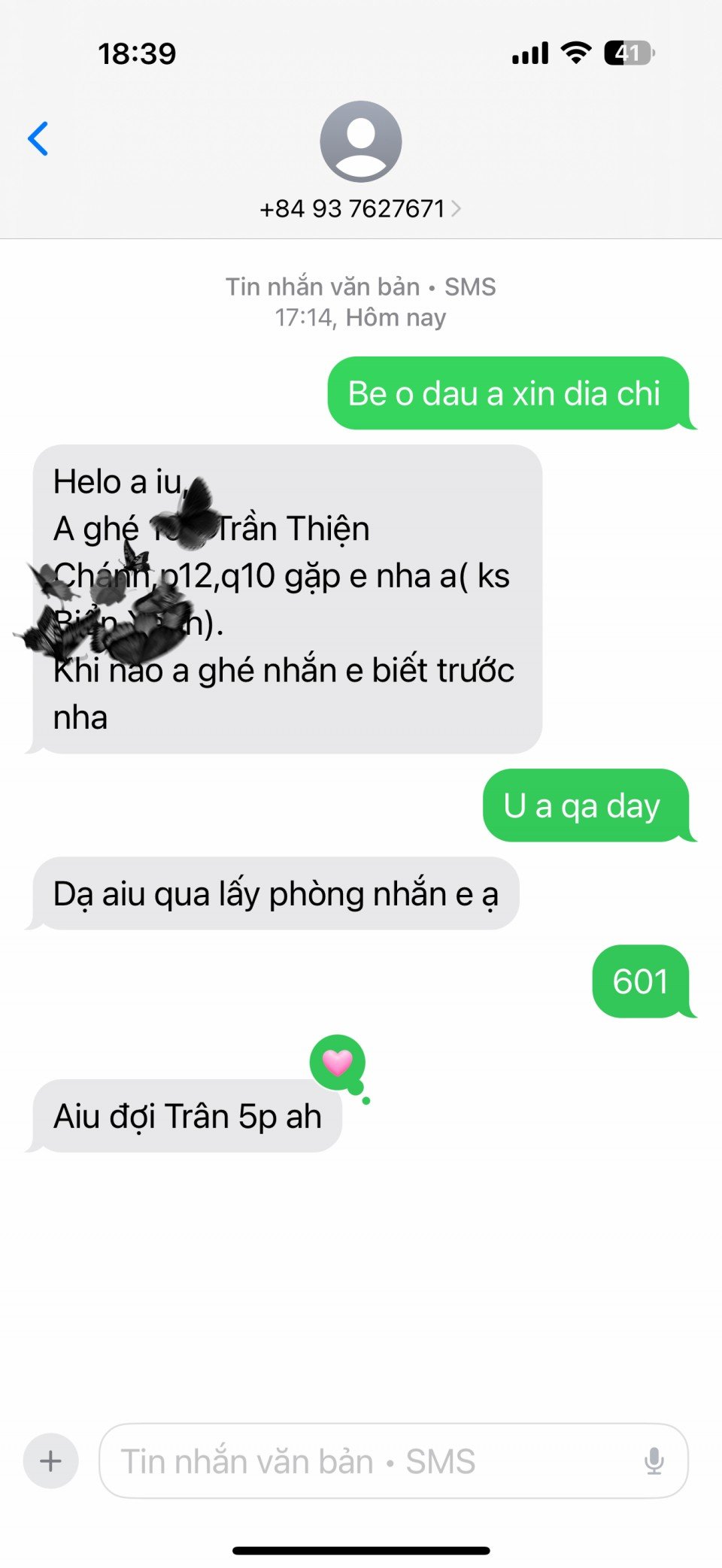Open contact details for +84 93 7627671

[360, 208]
